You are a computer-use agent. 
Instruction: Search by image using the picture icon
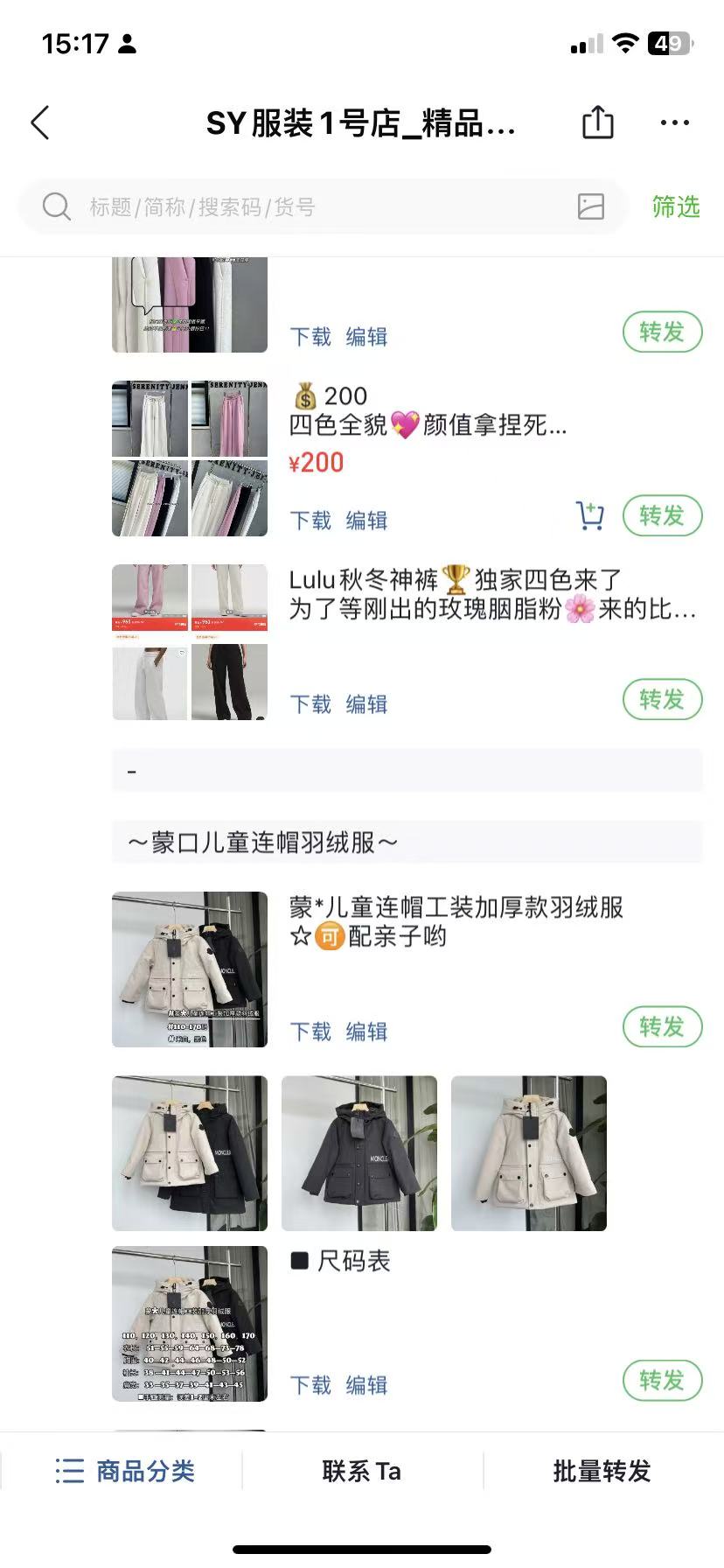pos(591,206)
